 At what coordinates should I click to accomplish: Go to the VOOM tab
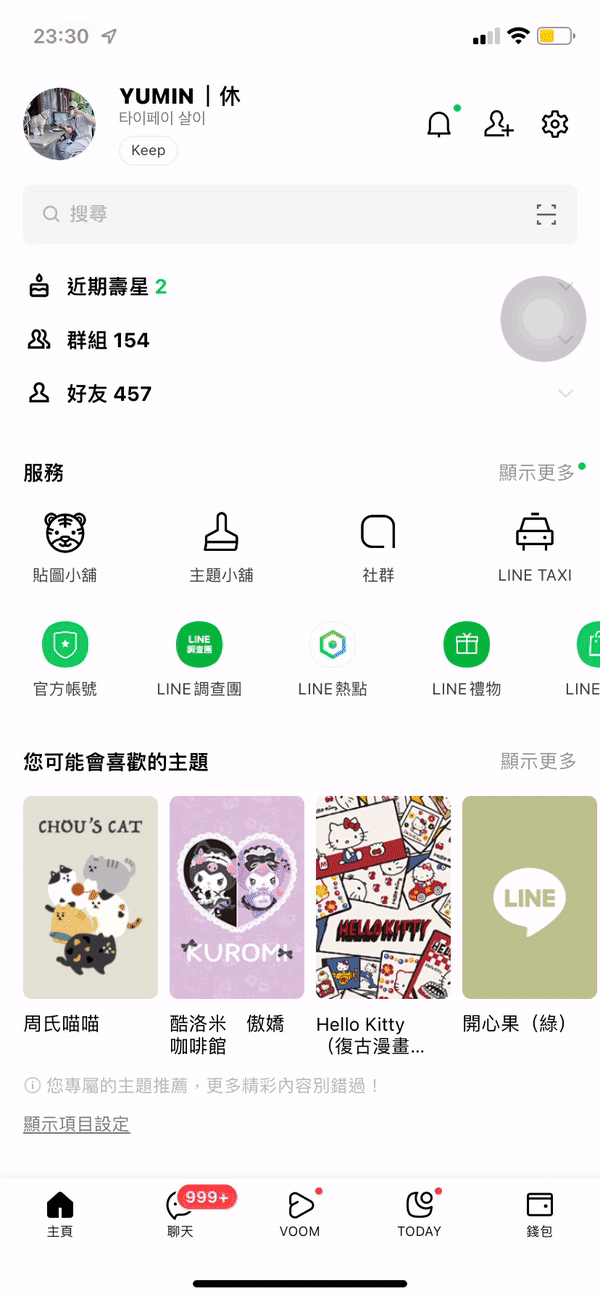300,1213
